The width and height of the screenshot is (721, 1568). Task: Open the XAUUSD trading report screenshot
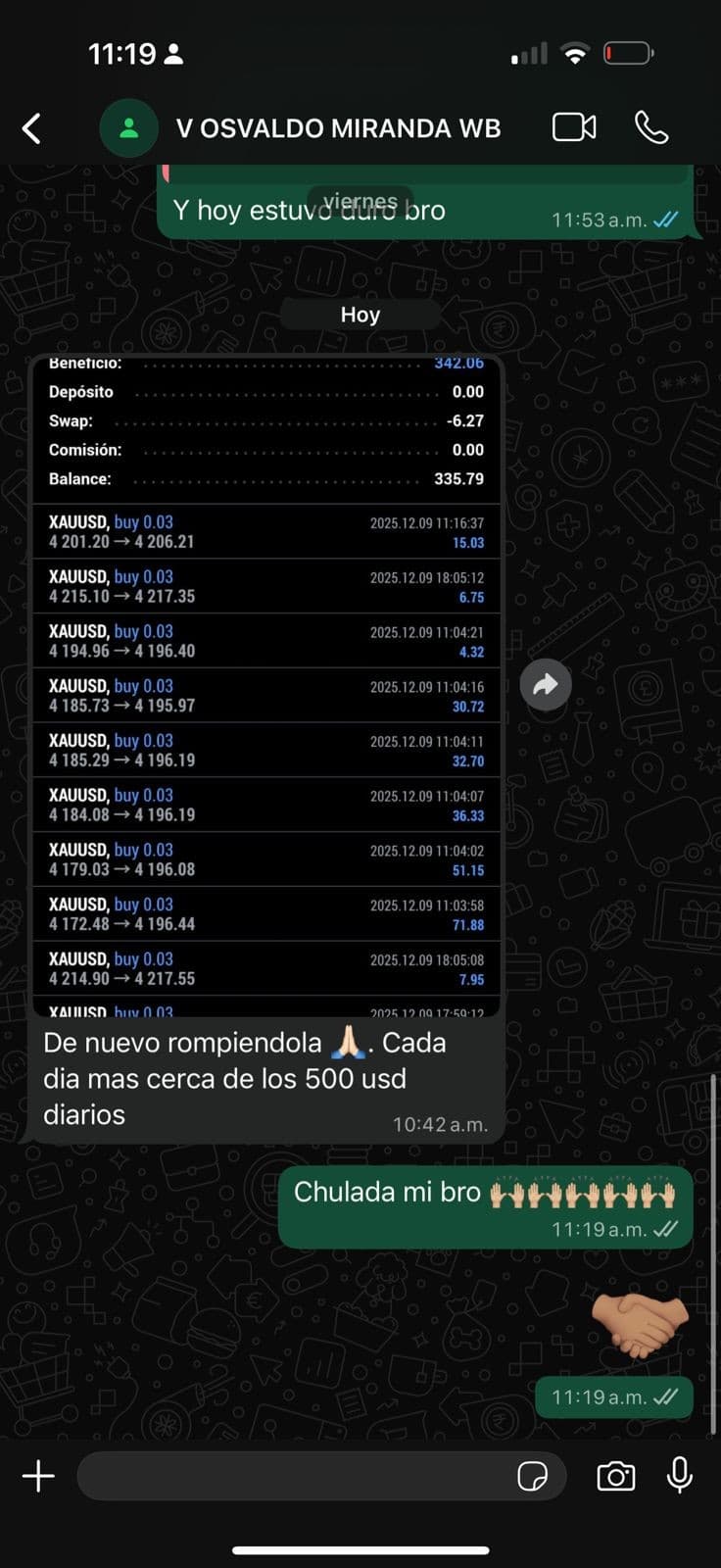coord(266,686)
